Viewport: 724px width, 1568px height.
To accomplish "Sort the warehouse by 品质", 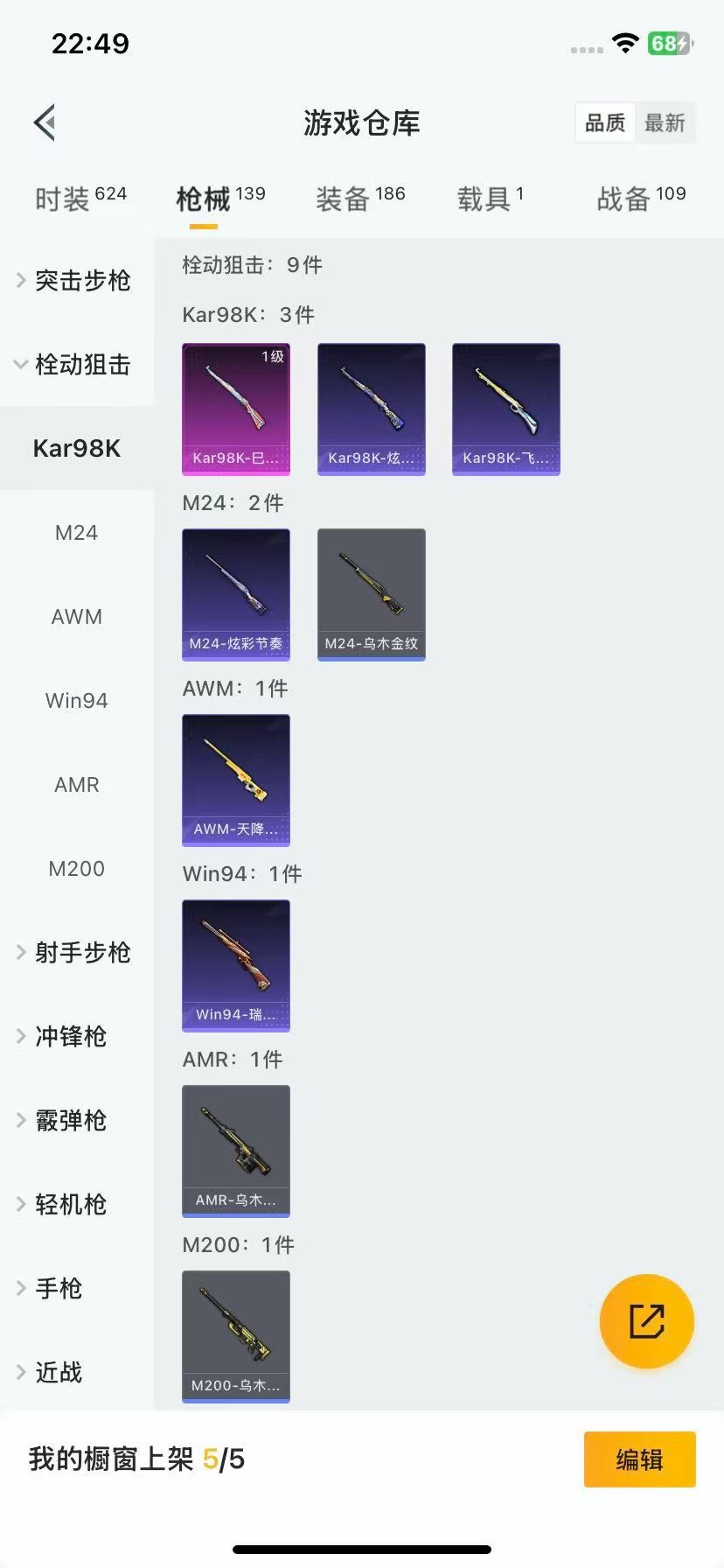I will pos(605,122).
